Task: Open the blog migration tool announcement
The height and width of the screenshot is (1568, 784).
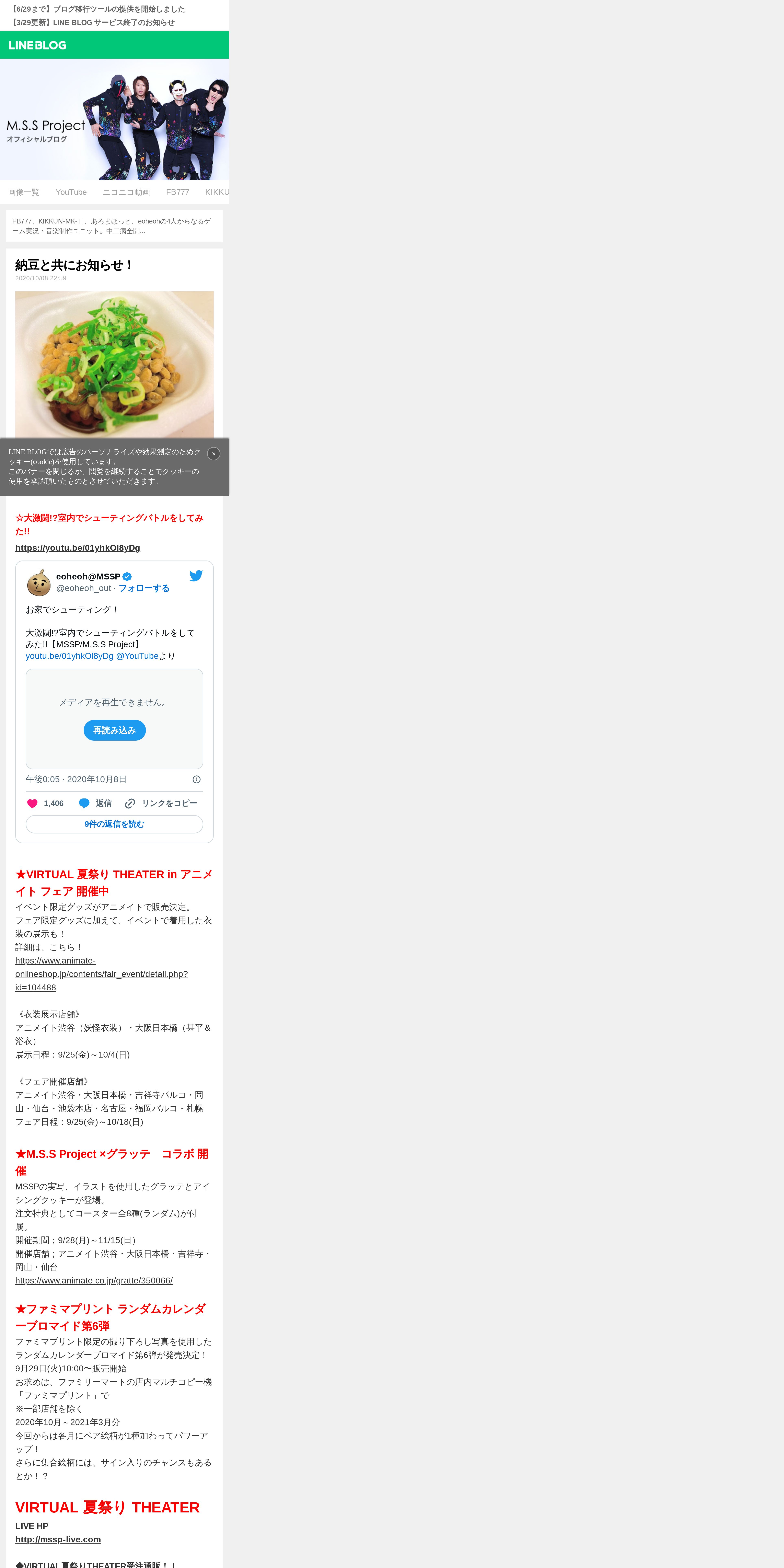Action: point(97,9)
